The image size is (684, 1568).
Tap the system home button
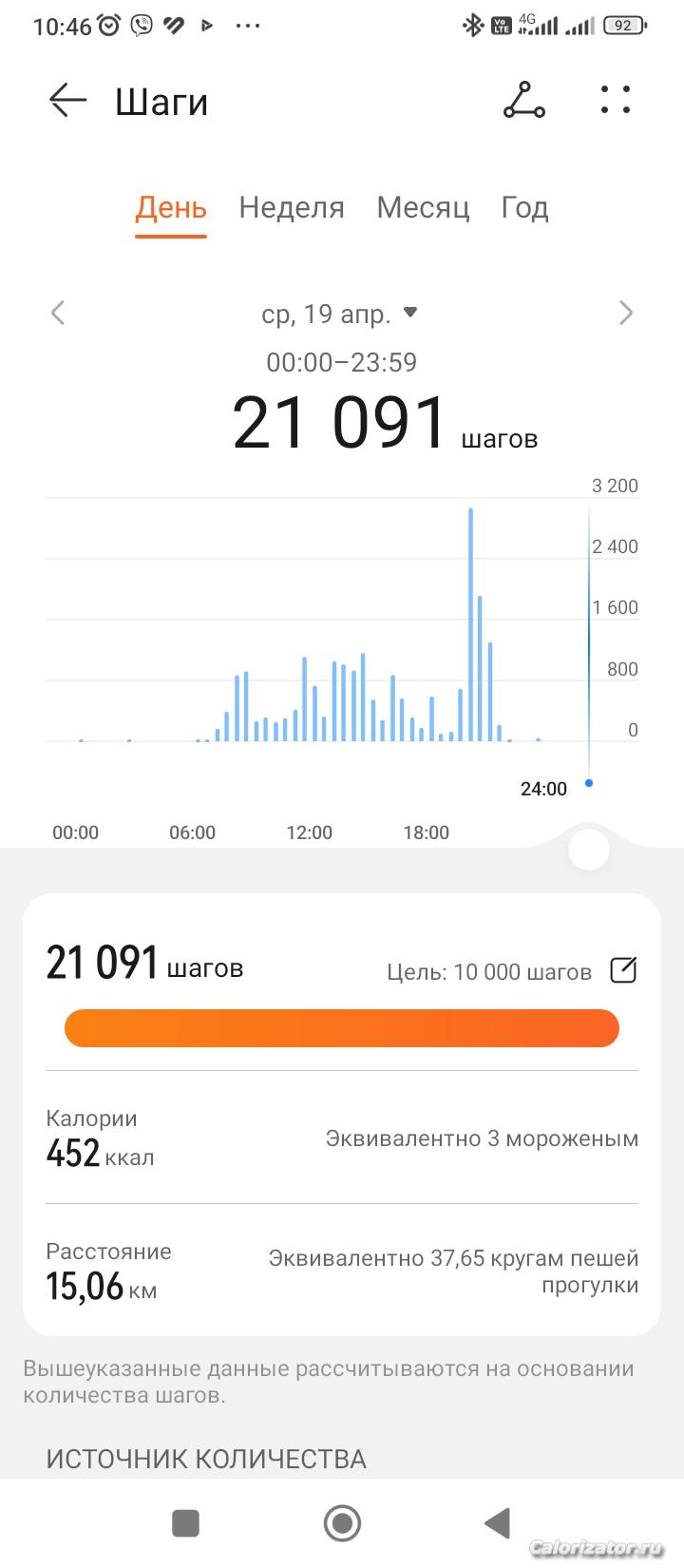pos(342,1523)
